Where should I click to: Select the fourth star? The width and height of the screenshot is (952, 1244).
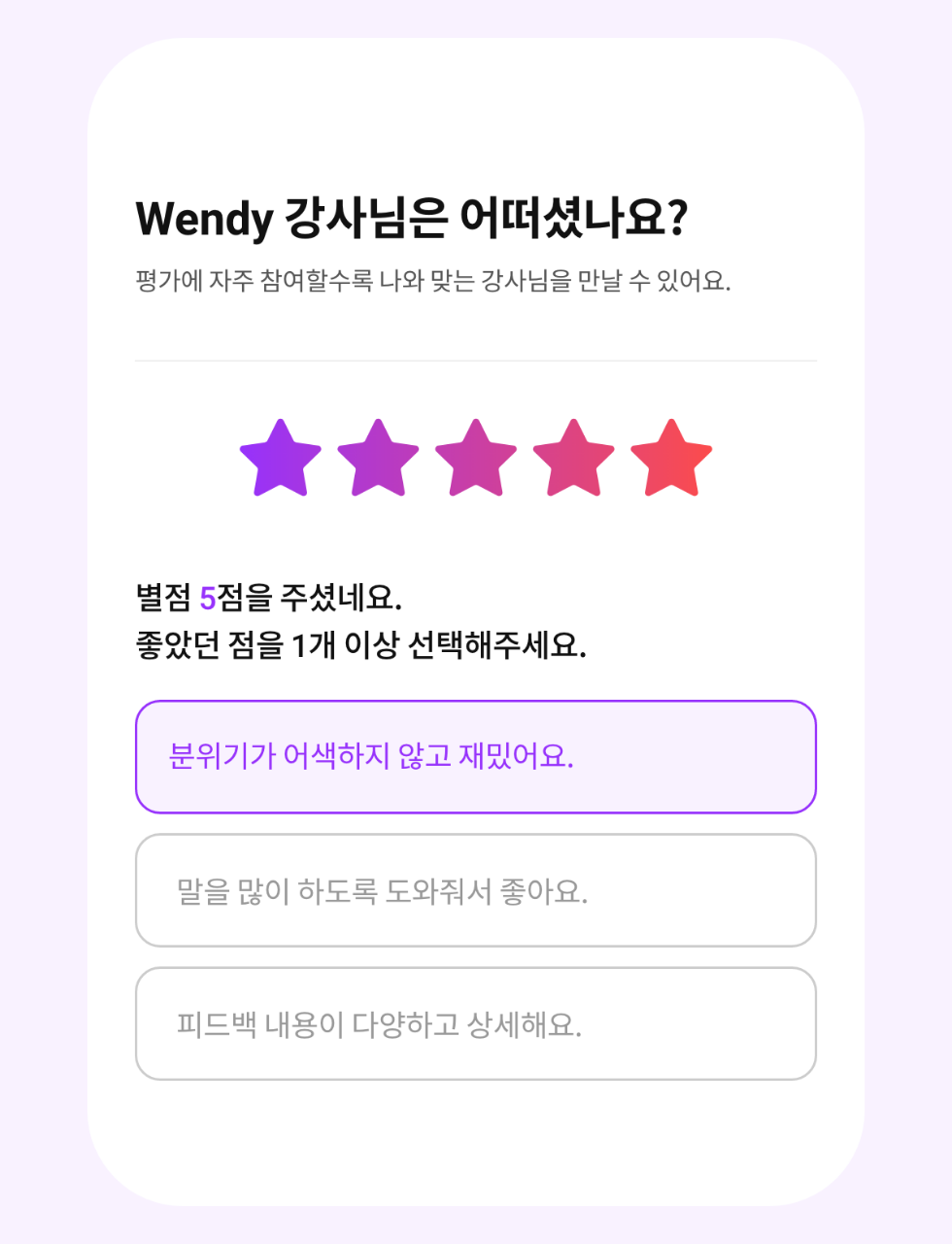(x=573, y=459)
